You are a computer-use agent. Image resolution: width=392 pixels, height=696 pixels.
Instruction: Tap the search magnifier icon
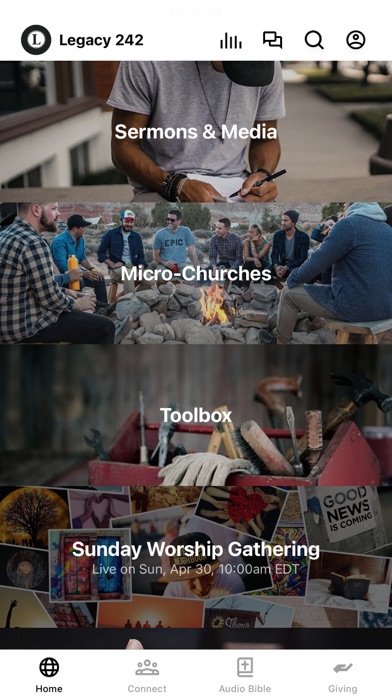[314, 40]
